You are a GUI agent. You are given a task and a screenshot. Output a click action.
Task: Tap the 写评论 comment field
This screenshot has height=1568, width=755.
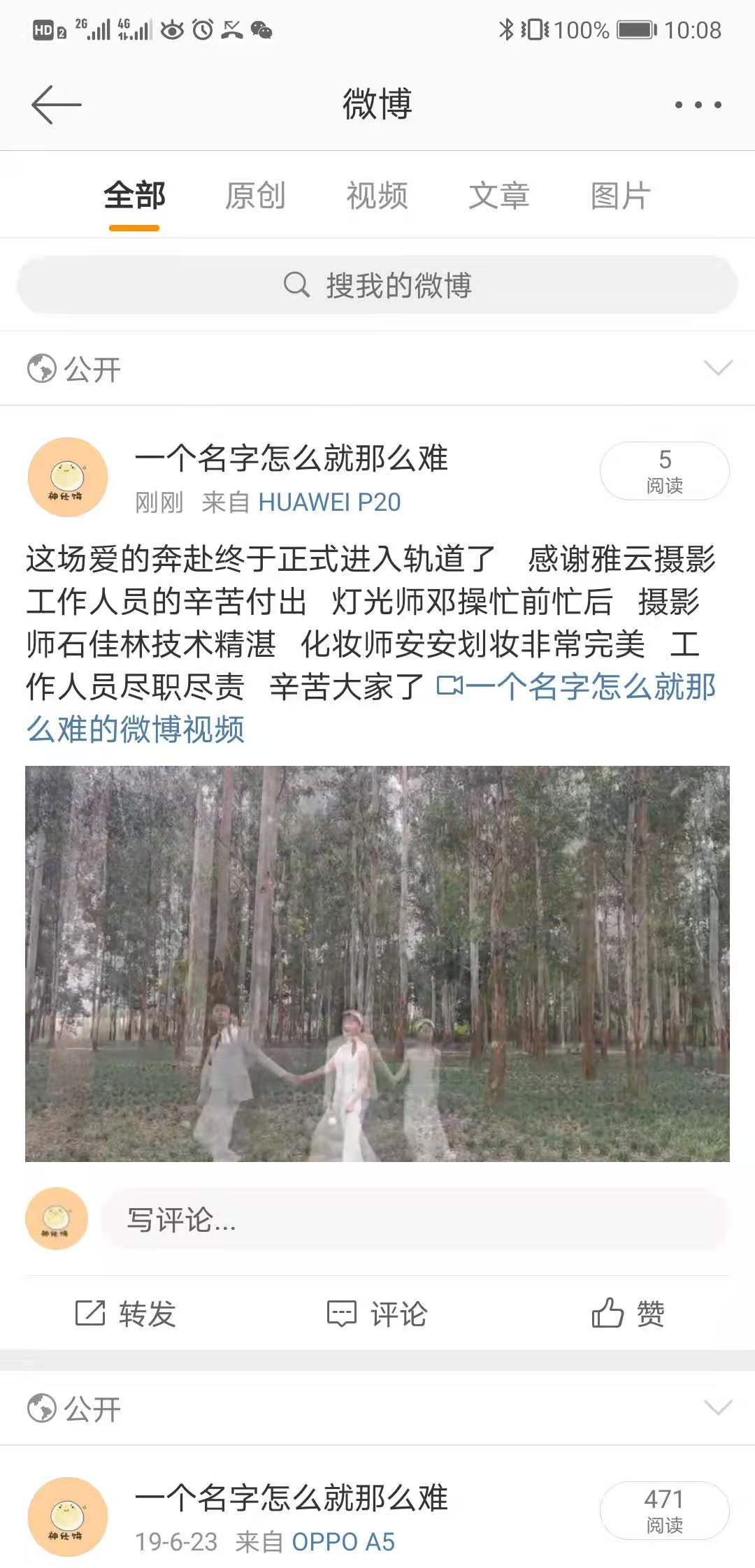pos(416,1220)
